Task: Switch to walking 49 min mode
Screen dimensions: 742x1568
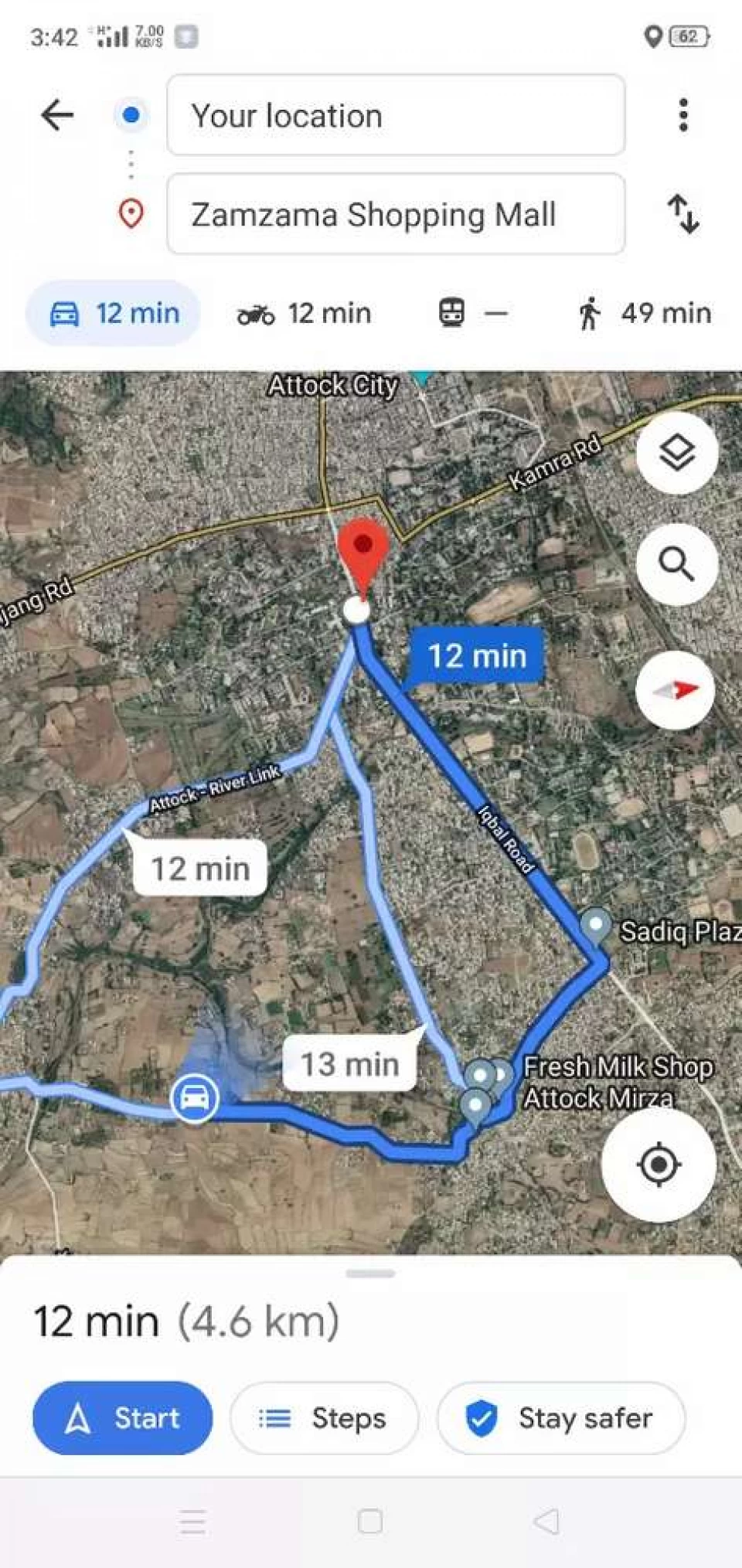Action: pos(645,314)
